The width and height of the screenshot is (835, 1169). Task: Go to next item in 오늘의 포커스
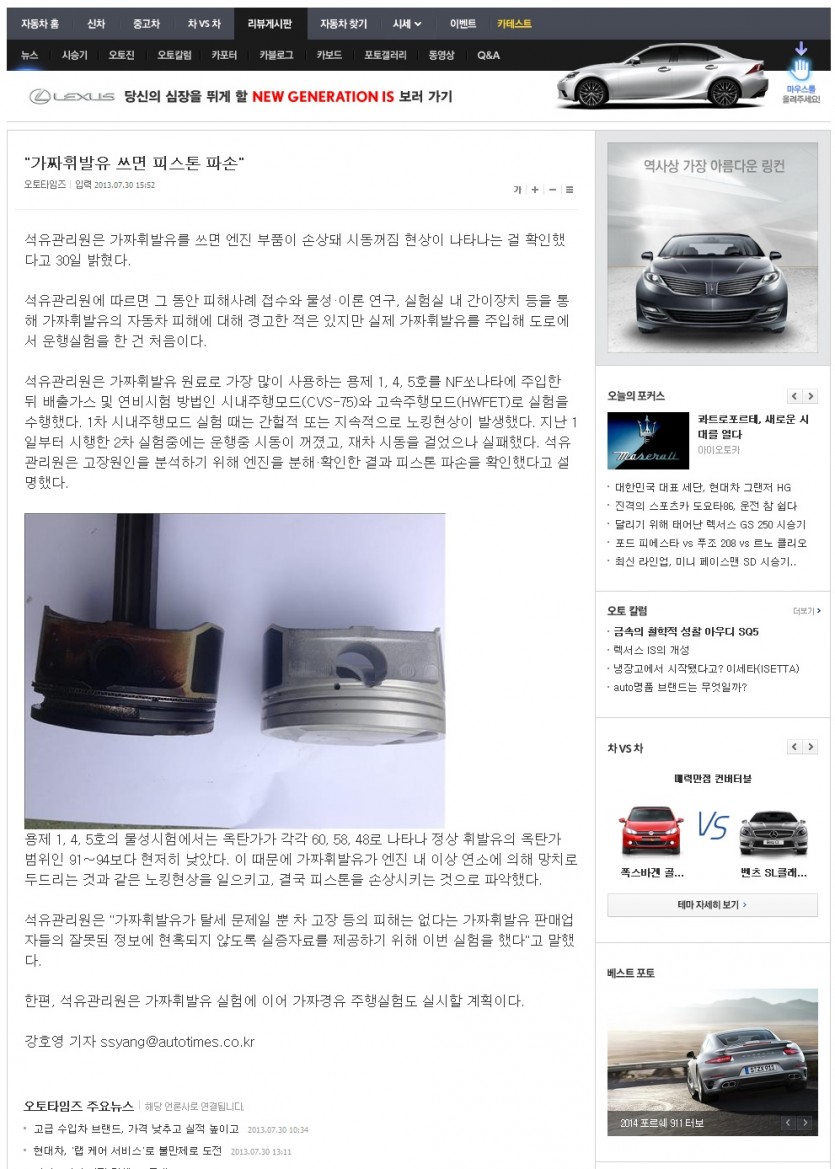(810, 396)
